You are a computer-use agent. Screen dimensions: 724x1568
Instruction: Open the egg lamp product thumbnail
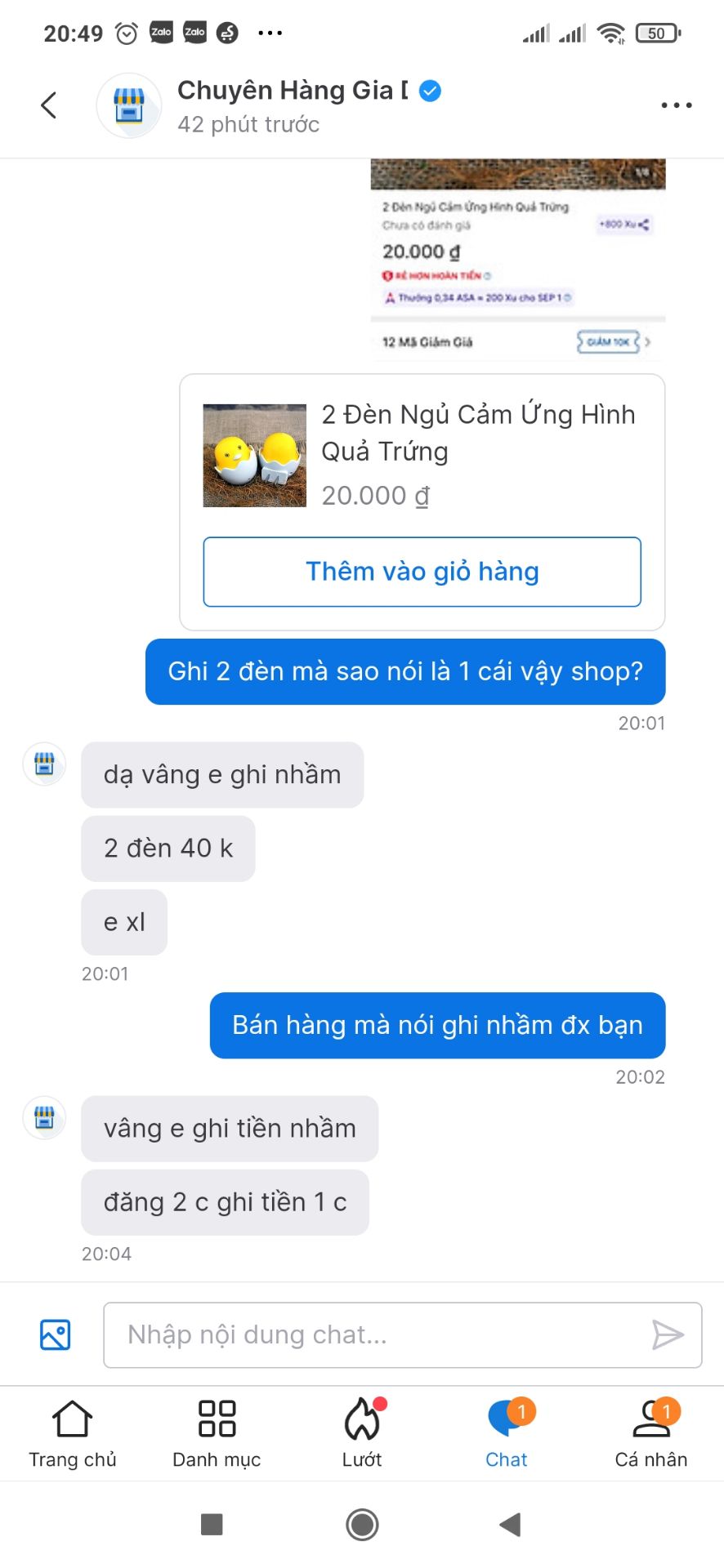click(253, 455)
